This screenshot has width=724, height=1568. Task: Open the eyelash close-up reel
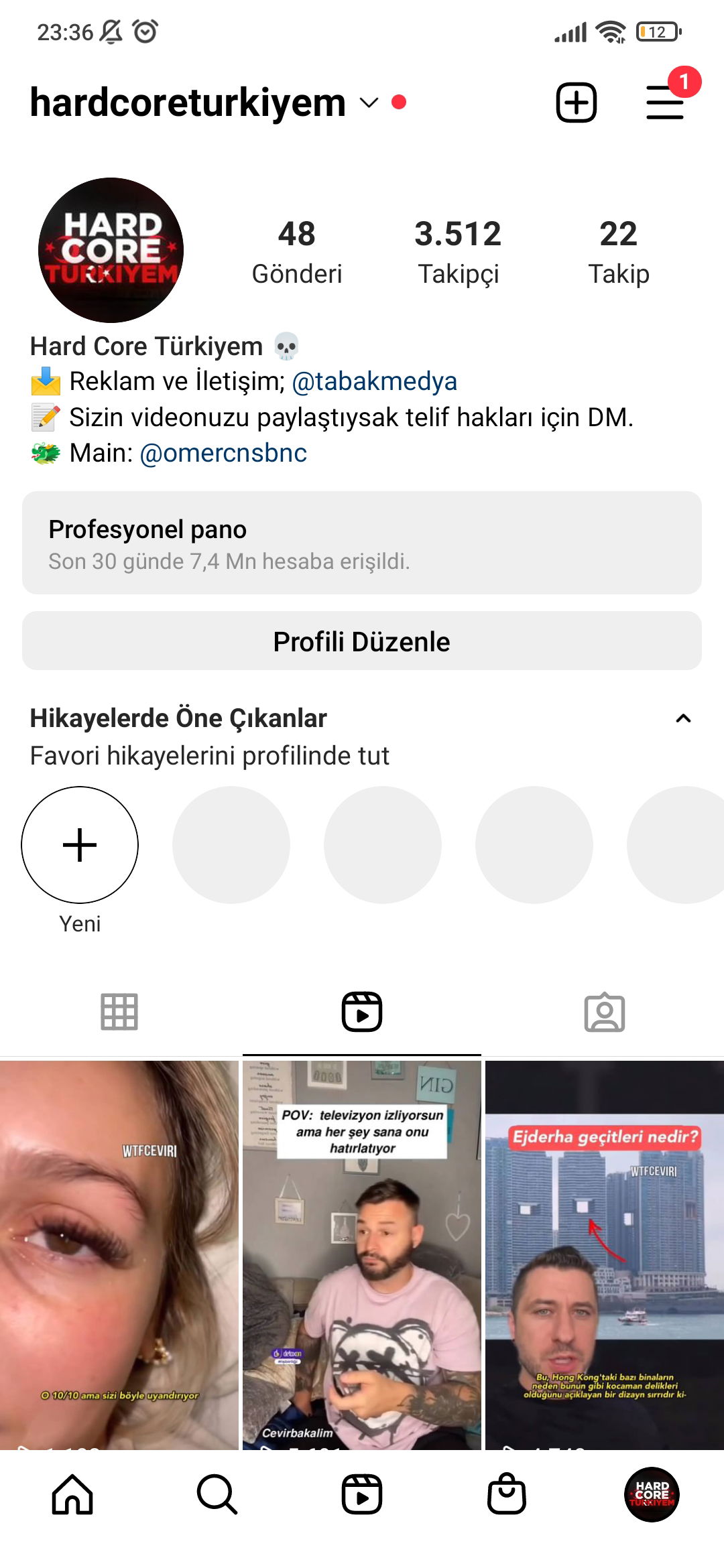pos(119,1255)
